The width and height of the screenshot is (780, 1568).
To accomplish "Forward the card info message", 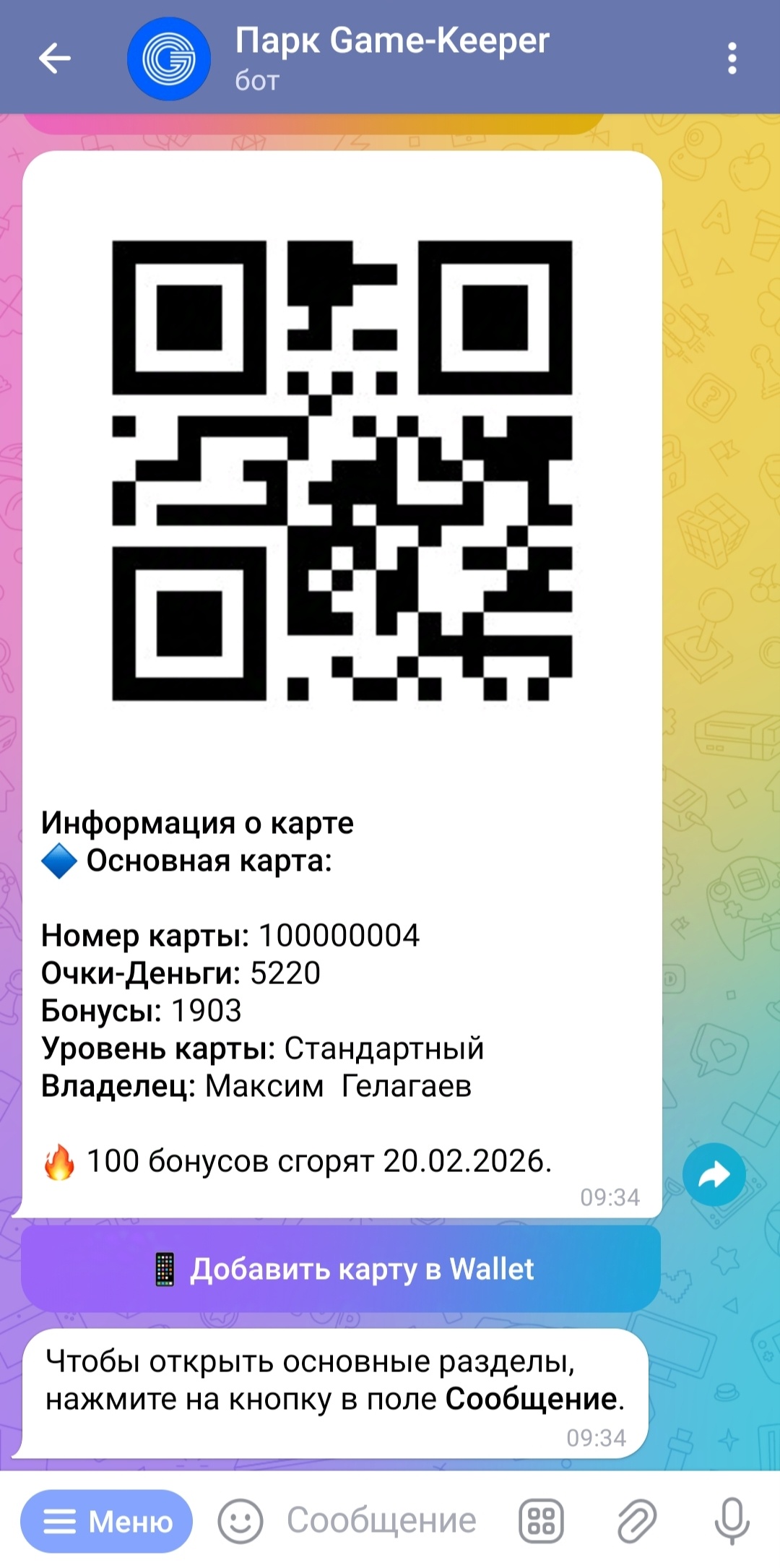I will pos(714,1174).
